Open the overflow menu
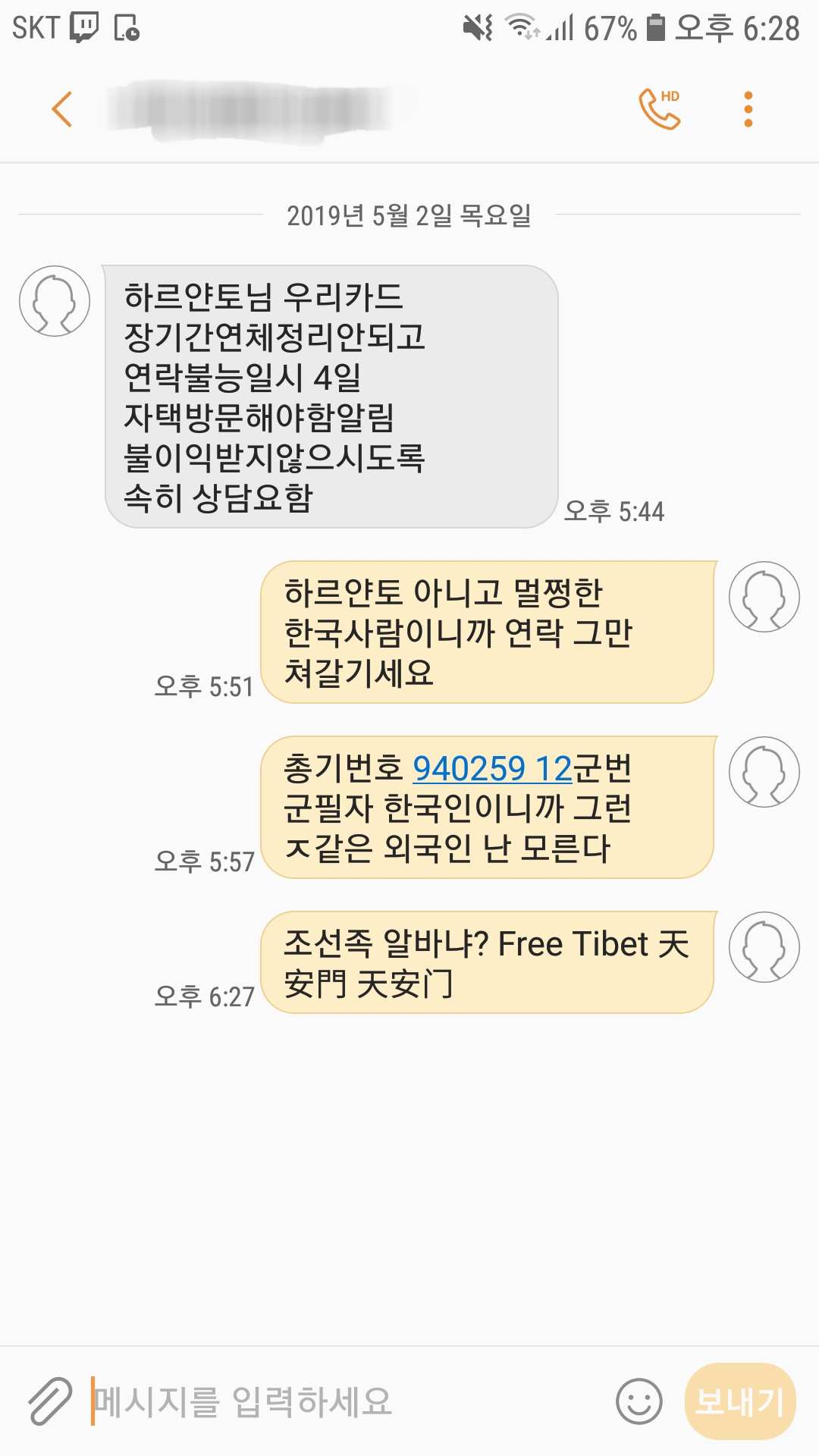 coord(748,109)
